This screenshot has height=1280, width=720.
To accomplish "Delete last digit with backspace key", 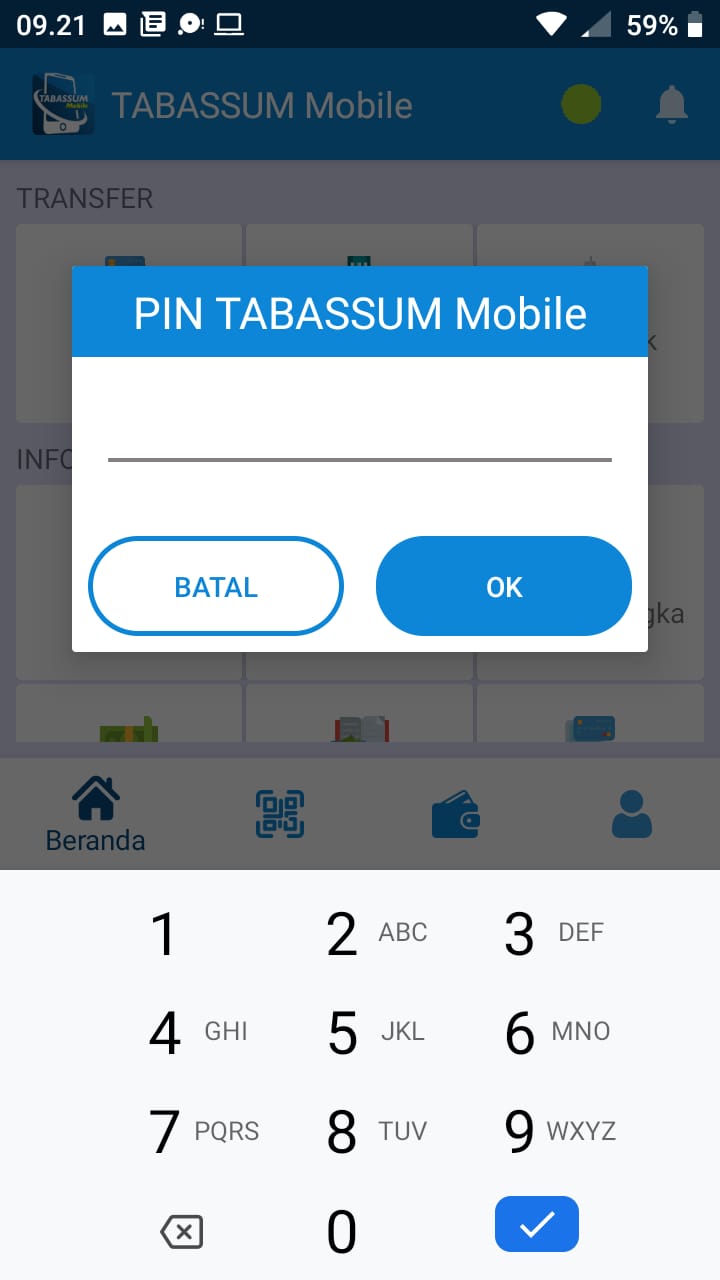I will coord(182,1232).
